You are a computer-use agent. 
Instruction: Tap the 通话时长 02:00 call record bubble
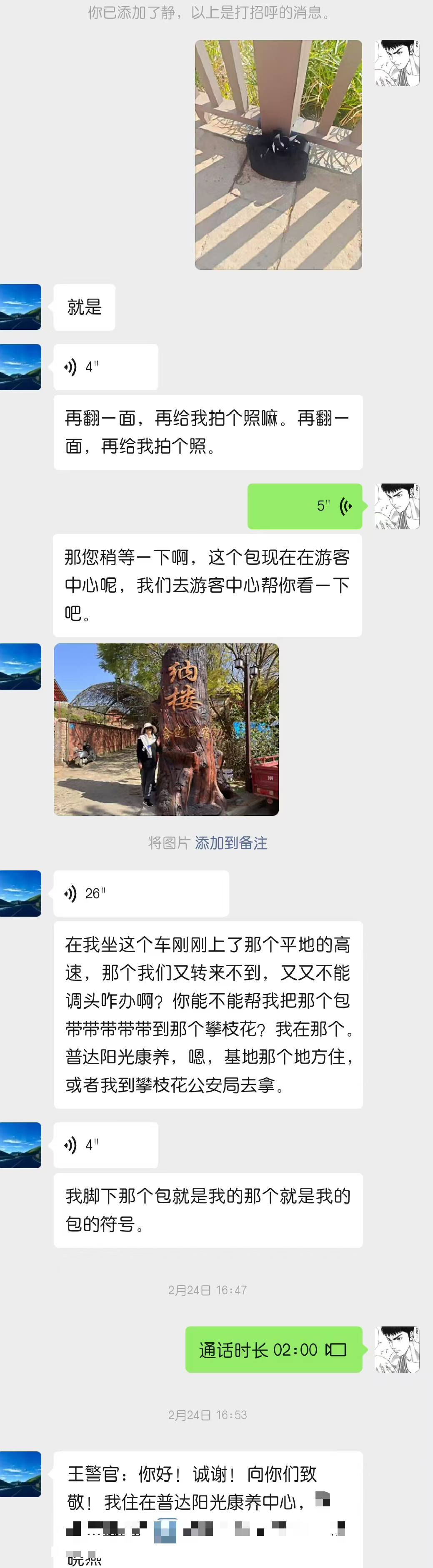tap(273, 1349)
